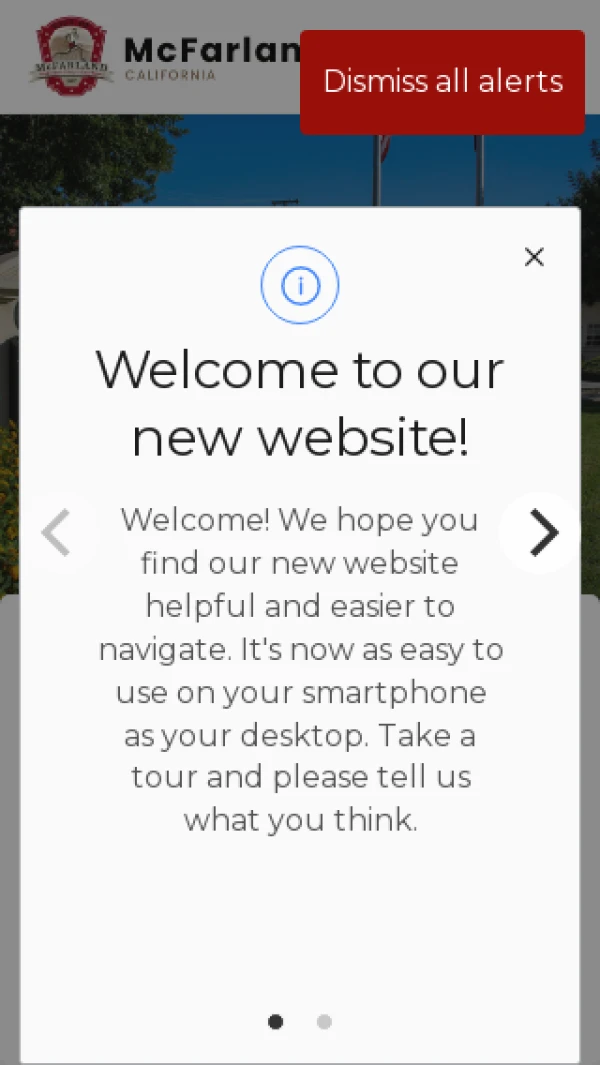
Task: Select the first slide indicator dot
Action: pyautogui.click(x=276, y=1021)
